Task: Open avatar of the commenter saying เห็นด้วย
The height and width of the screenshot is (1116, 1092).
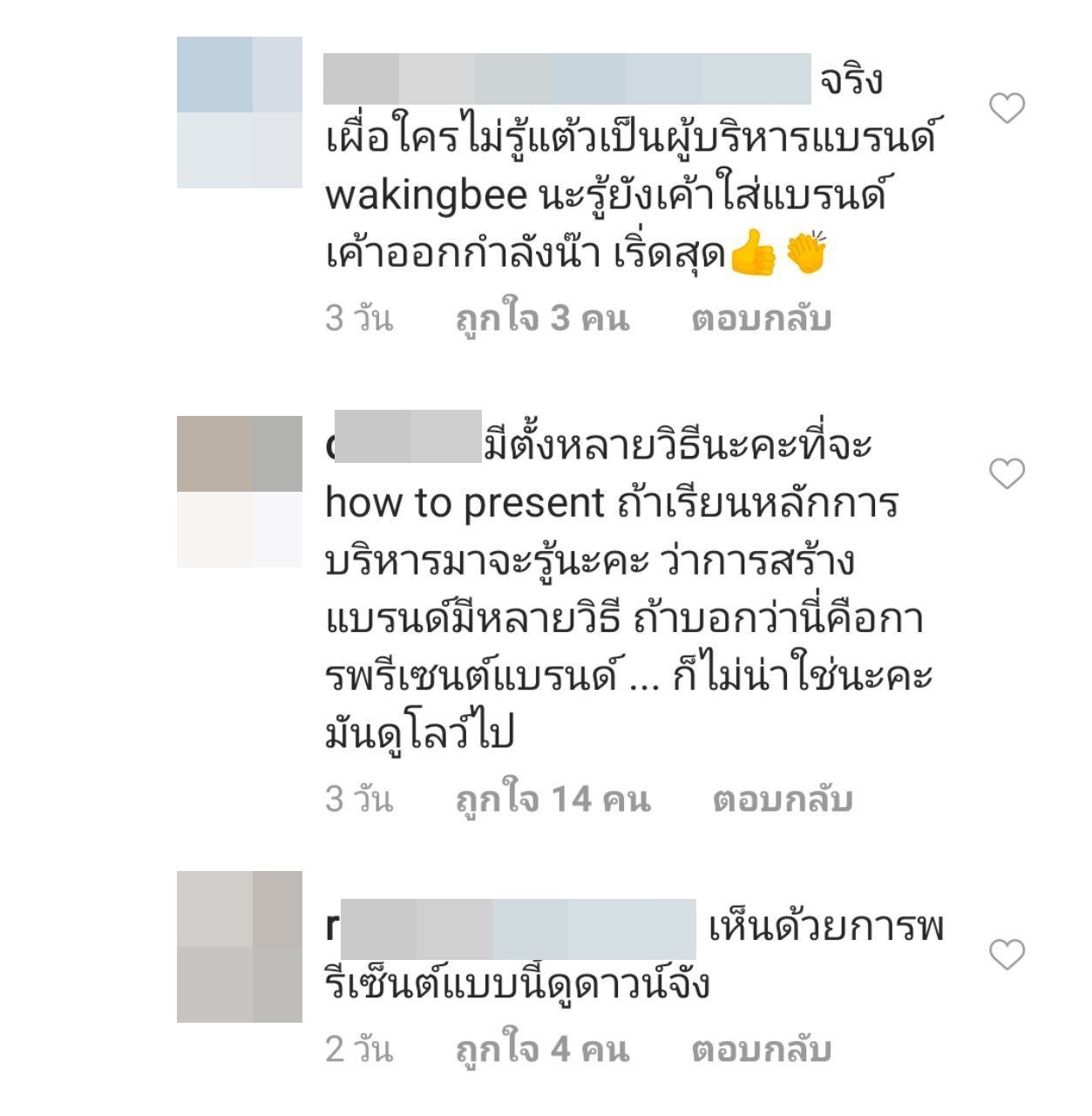Action: pyautogui.click(x=239, y=947)
